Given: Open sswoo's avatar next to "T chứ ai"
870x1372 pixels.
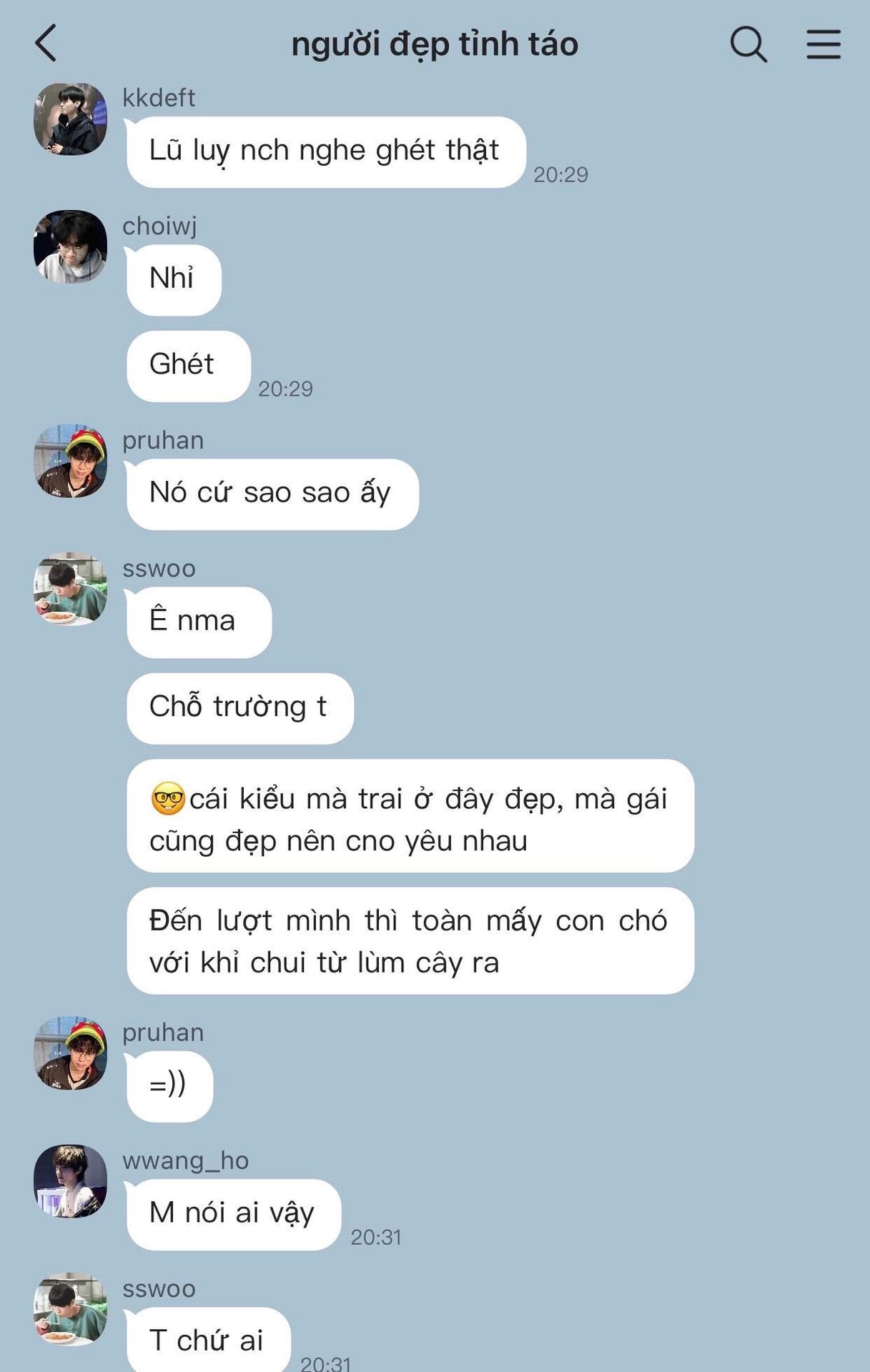Looking at the screenshot, I should (x=70, y=1309).
